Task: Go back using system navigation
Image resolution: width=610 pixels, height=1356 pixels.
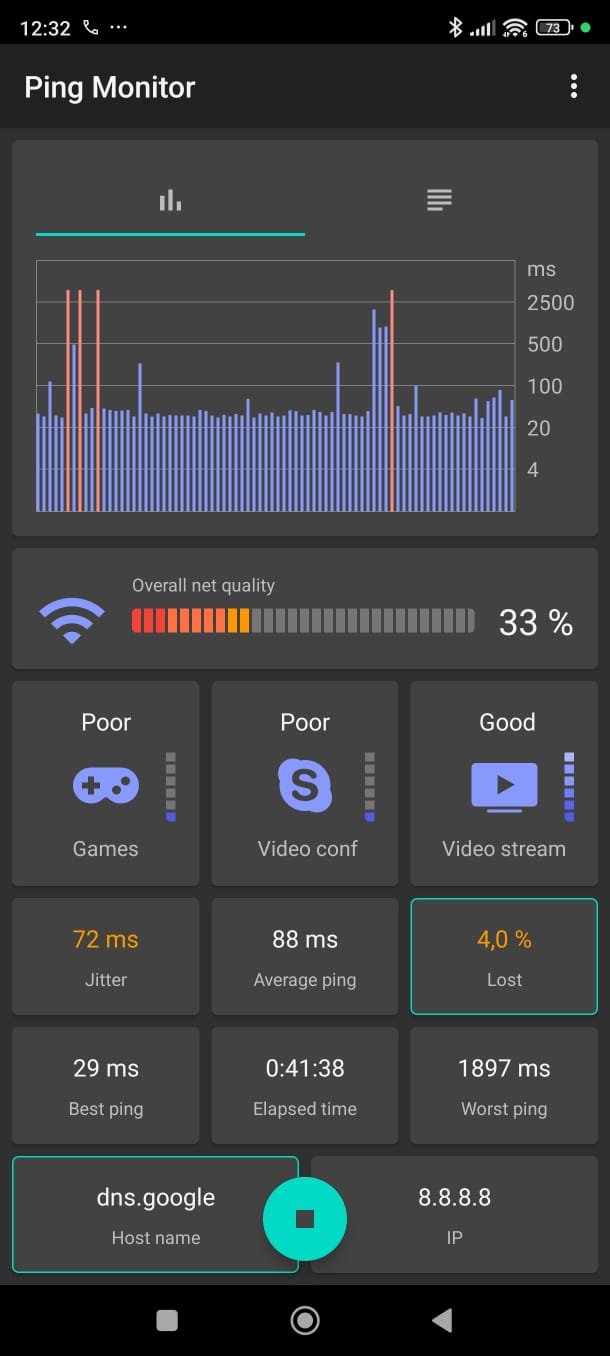Action: pyautogui.click(x=441, y=1320)
